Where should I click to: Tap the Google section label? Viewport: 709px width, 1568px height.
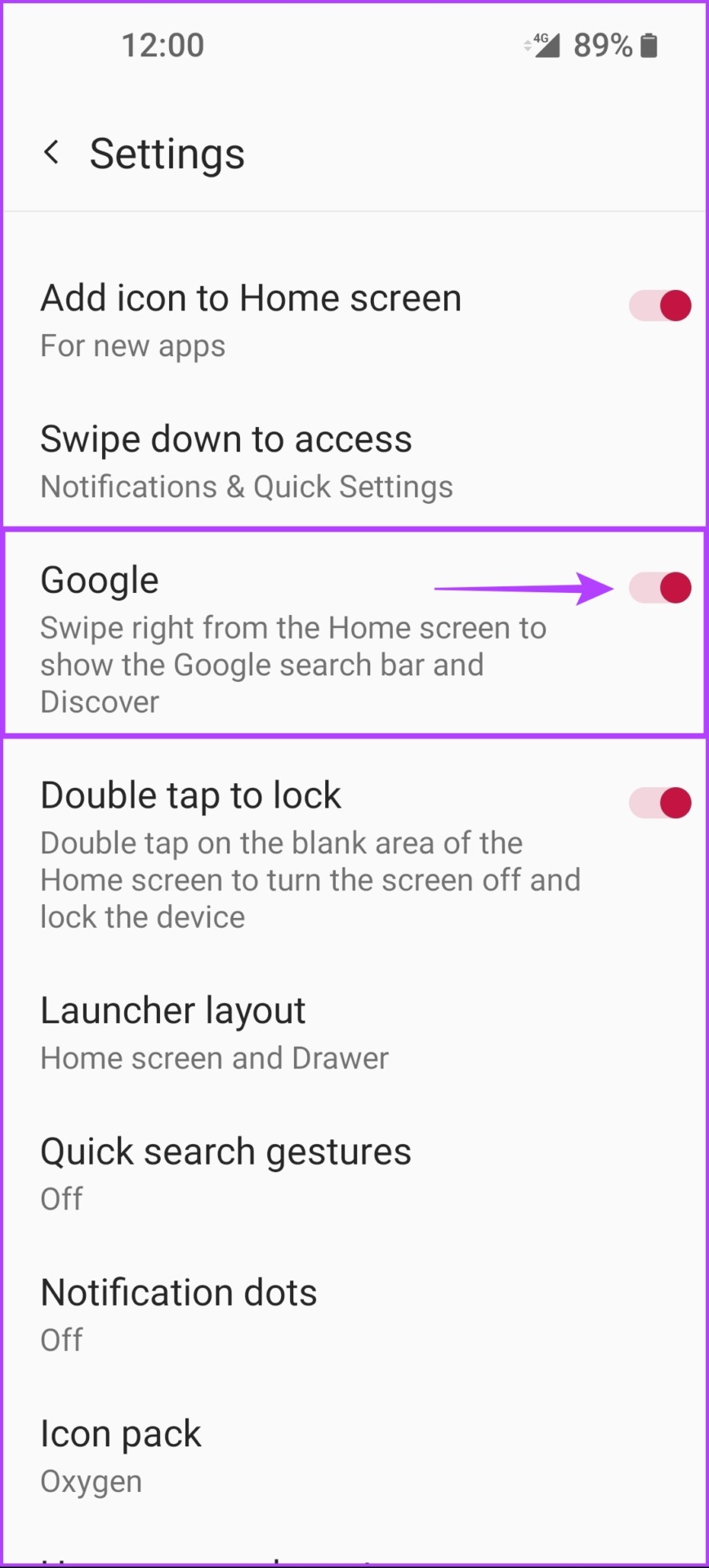[99, 579]
